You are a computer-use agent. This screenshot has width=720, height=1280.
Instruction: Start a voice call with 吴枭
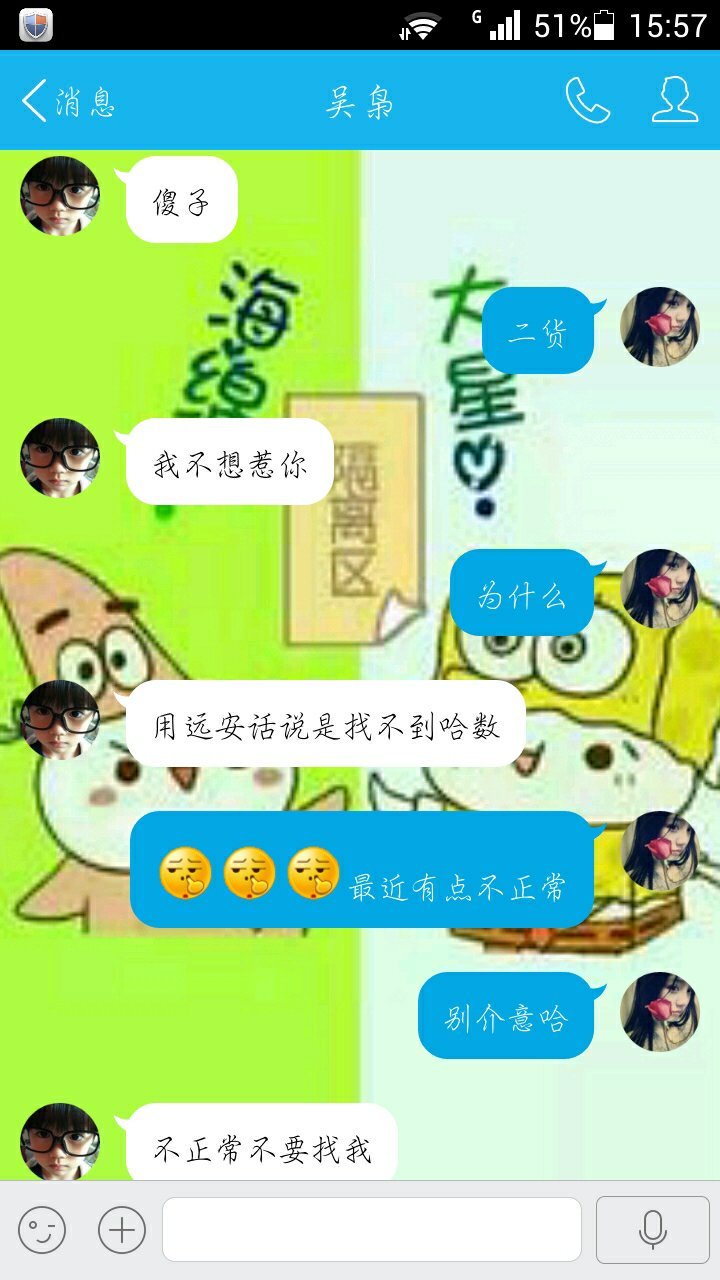pos(587,101)
